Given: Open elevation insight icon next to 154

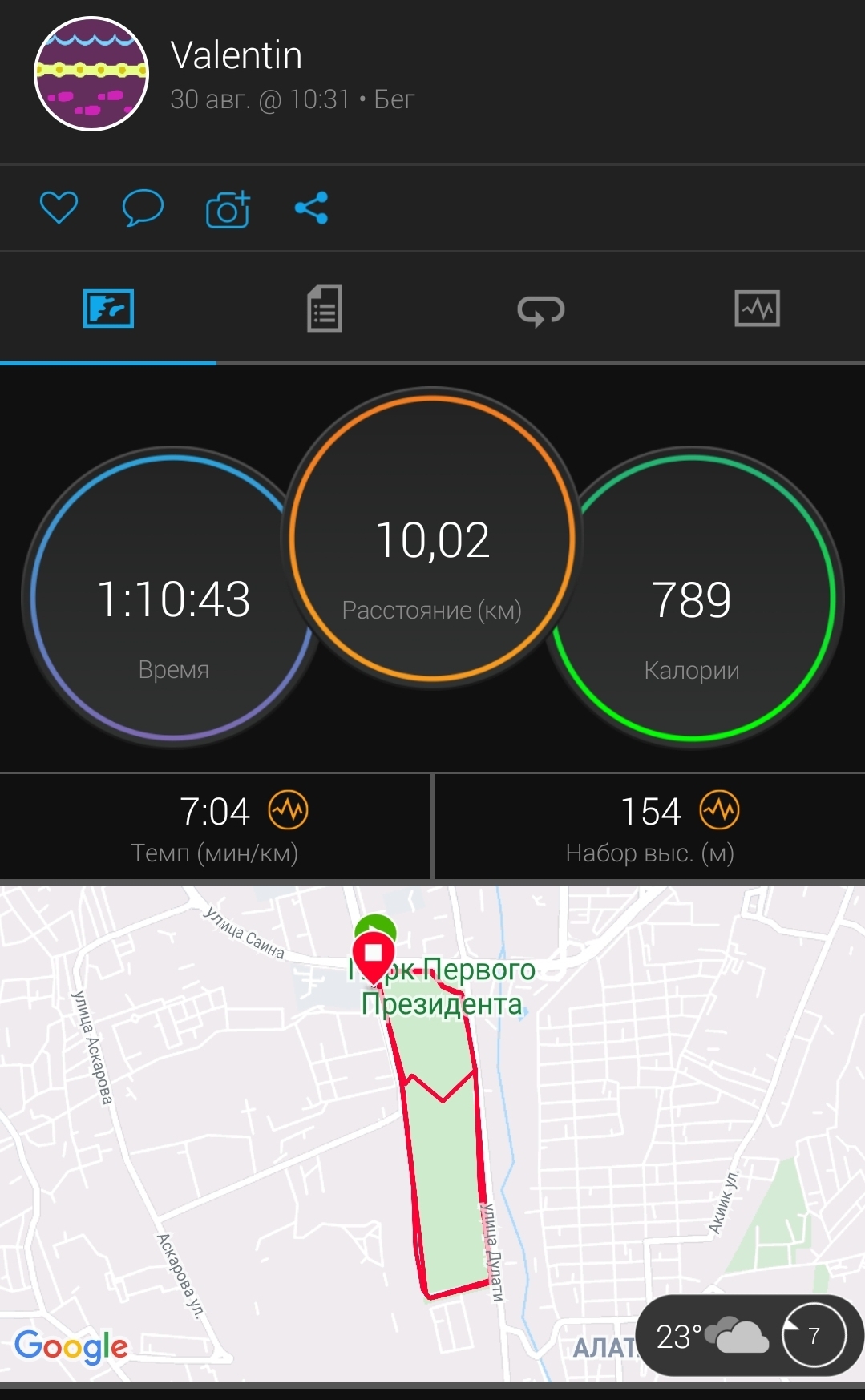Looking at the screenshot, I should click(x=719, y=810).
